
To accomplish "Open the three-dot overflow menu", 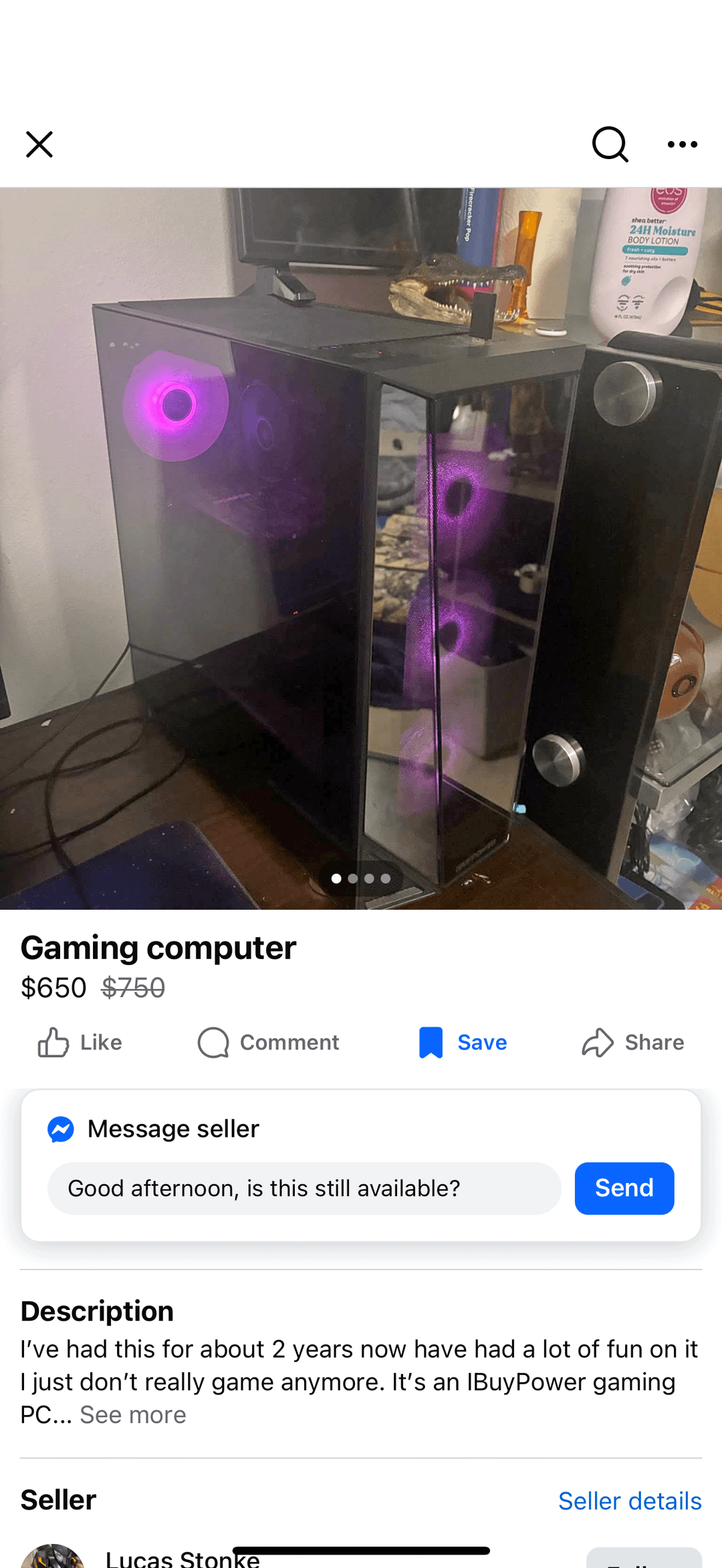I will coord(682,144).
